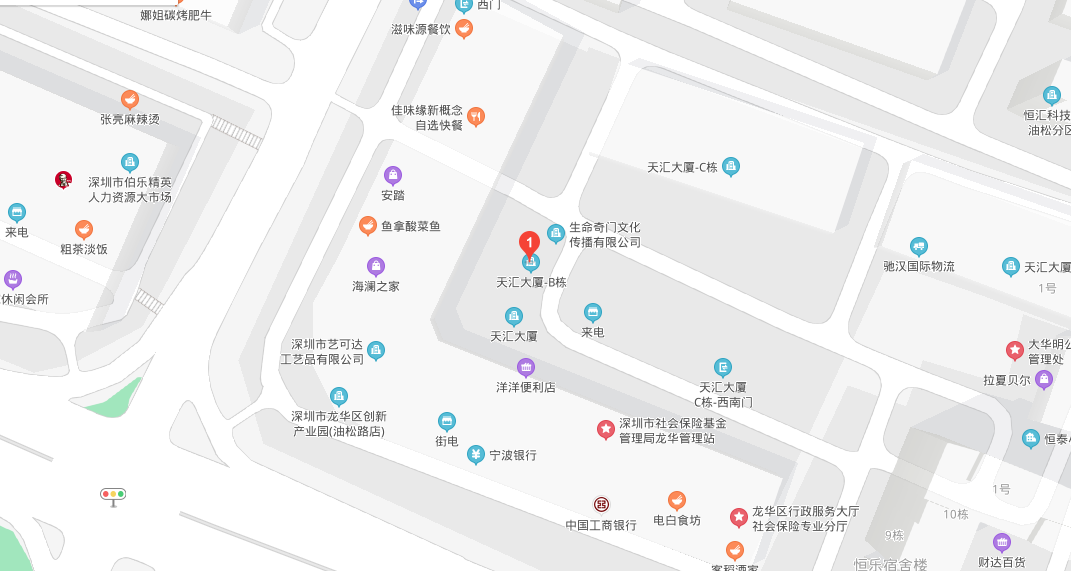The width and height of the screenshot is (1071, 571).
Task: Select the 佳味缘新概念自选快餐 marker
Action: (476, 117)
